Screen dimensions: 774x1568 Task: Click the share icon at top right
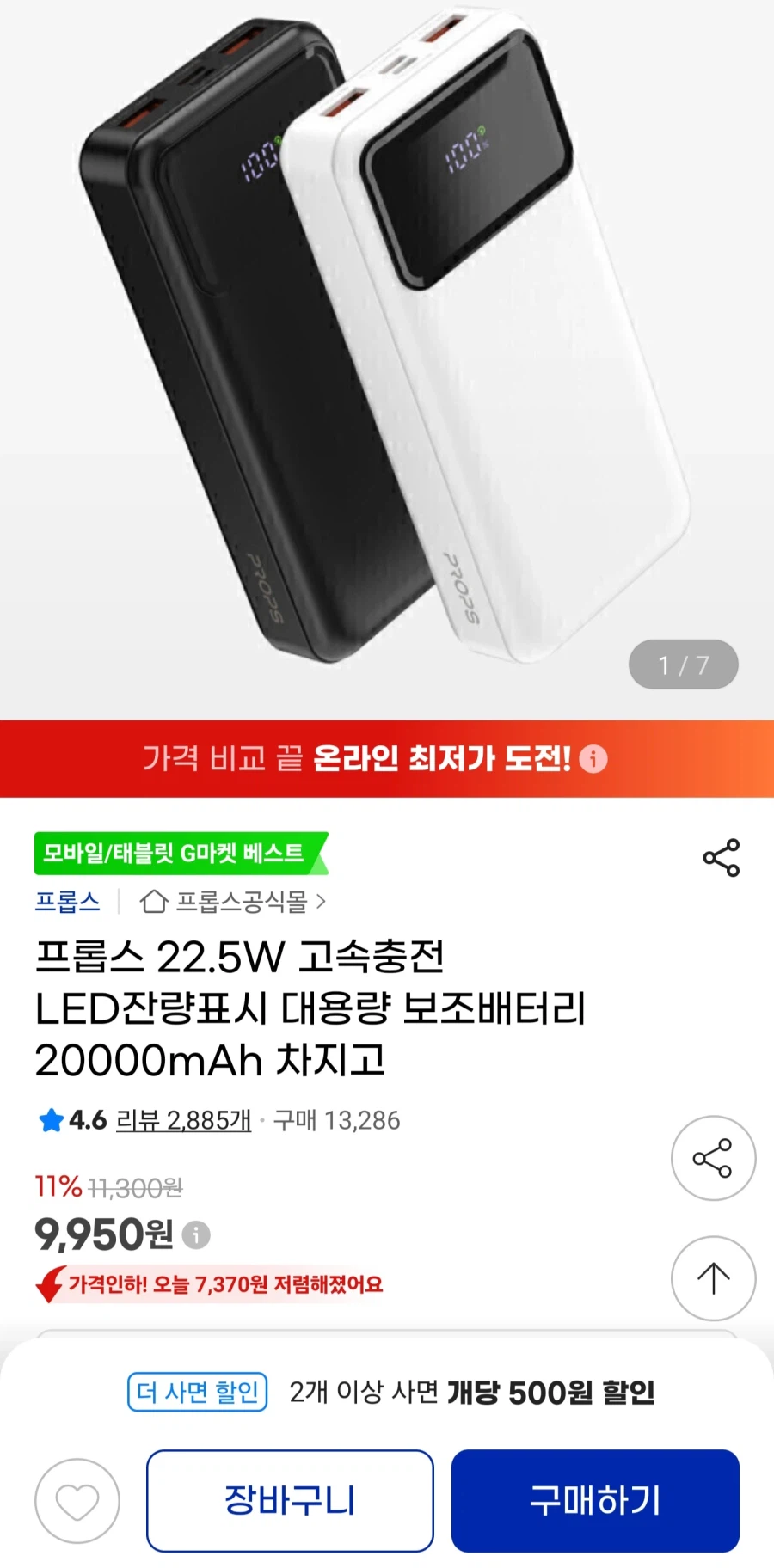pyautogui.click(x=719, y=858)
